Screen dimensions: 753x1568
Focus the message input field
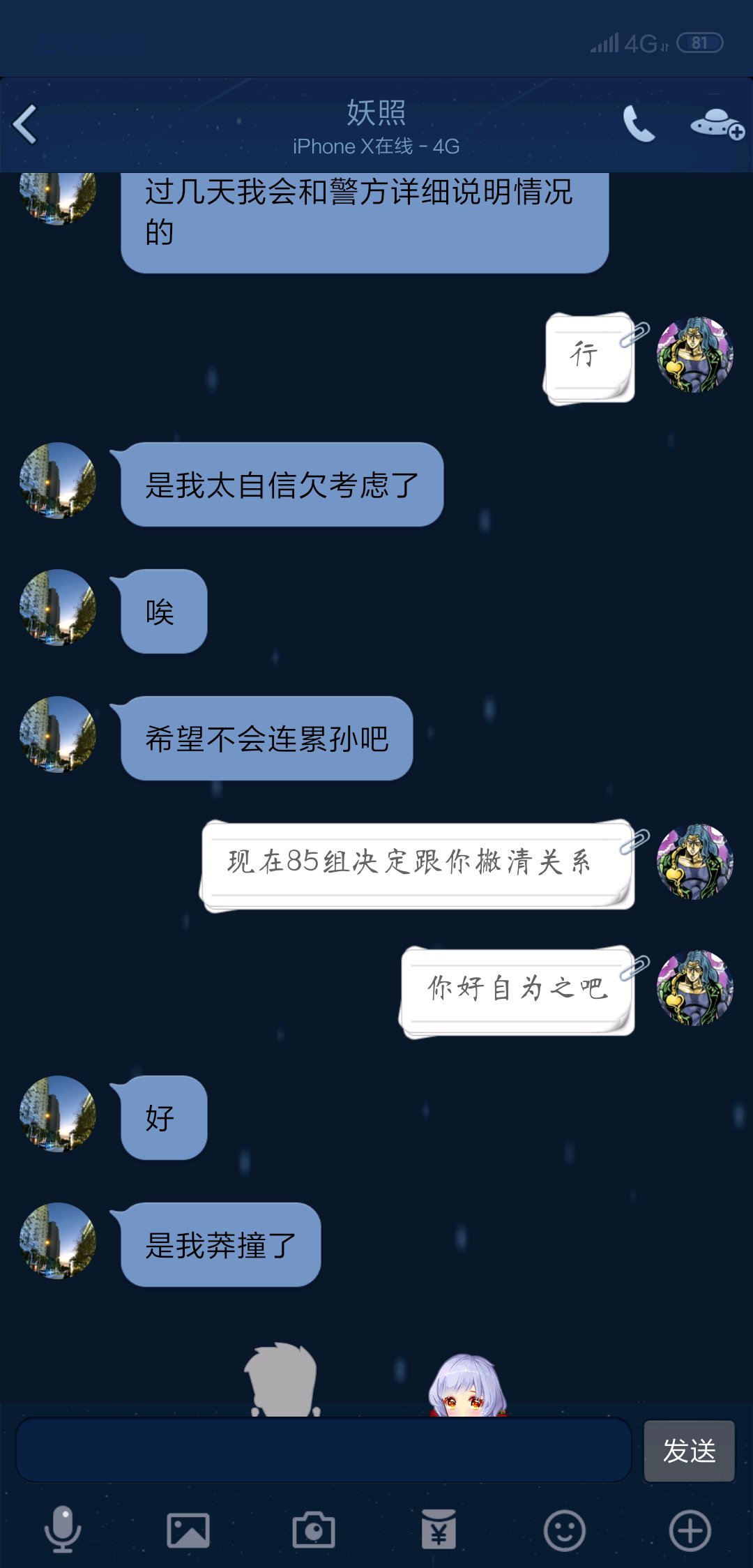(324, 1450)
